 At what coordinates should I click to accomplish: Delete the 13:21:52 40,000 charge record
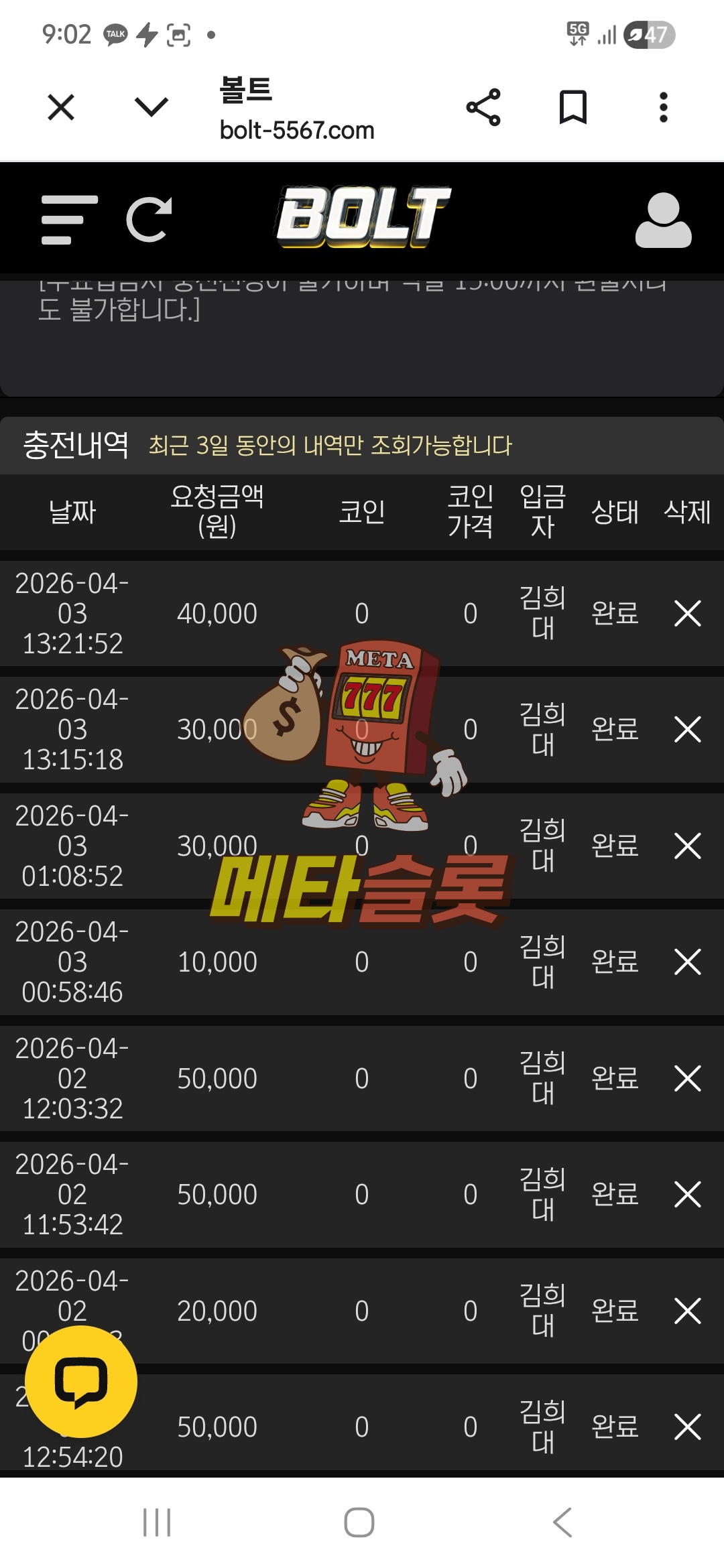[687, 613]
